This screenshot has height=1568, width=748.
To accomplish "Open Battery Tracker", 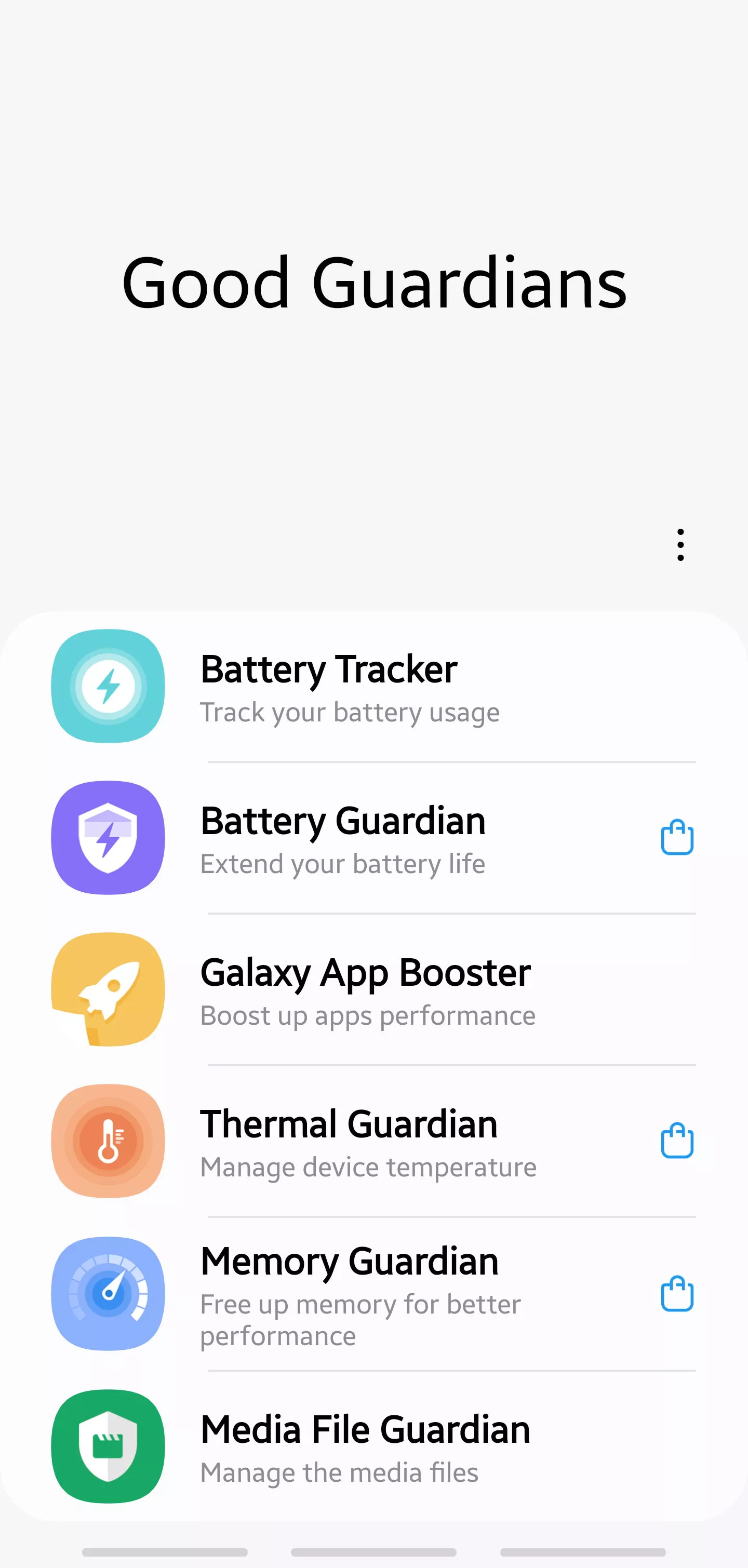I will point(373,686).
